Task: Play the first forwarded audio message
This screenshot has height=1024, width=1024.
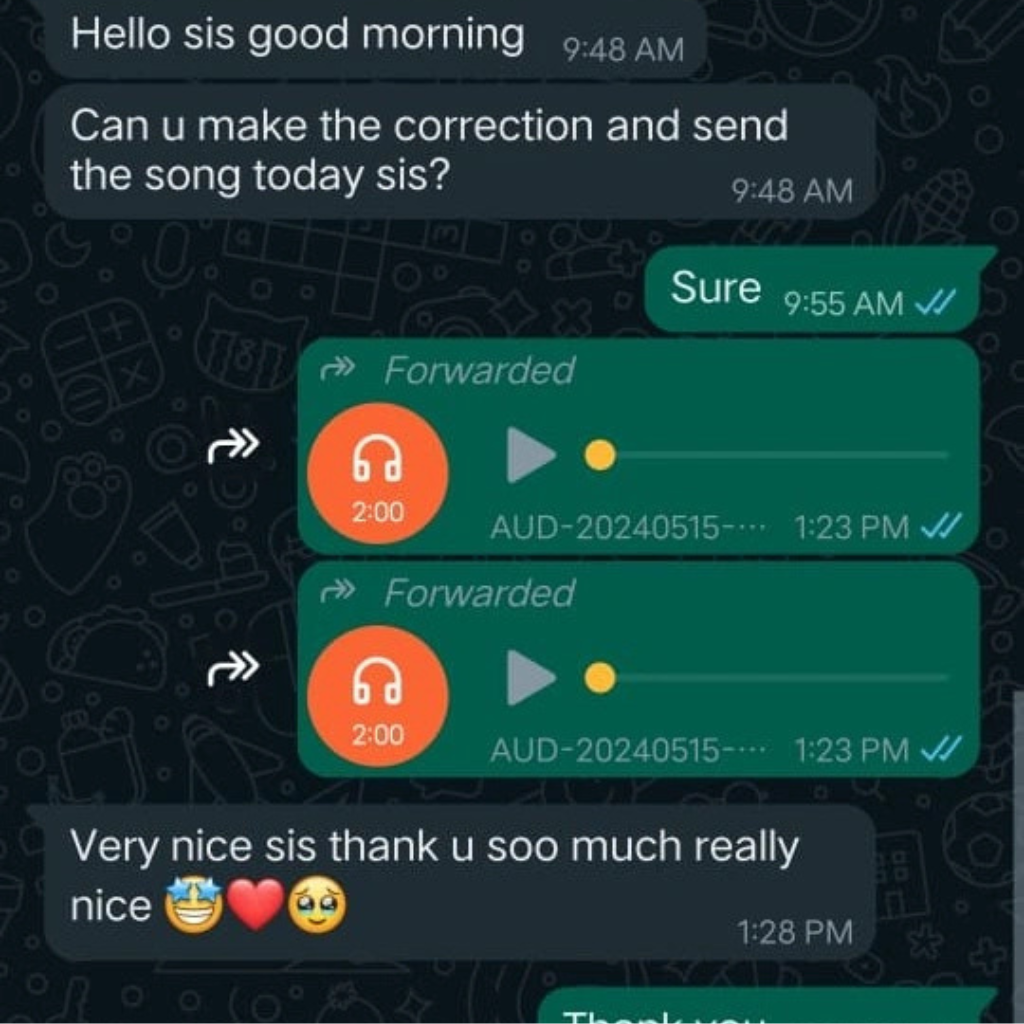Action: click(529, 455)
